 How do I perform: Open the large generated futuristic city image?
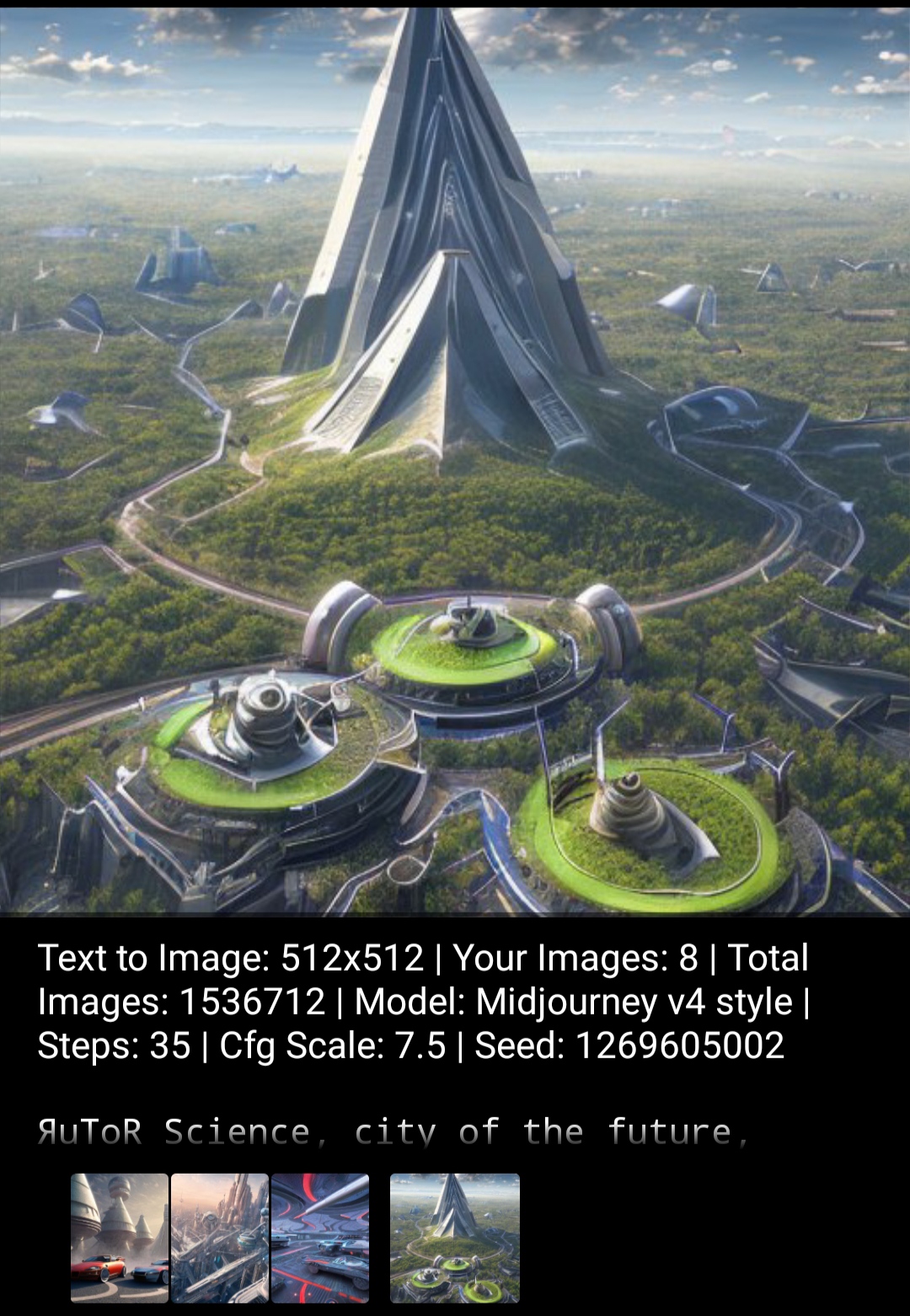[x=455, y=461]
